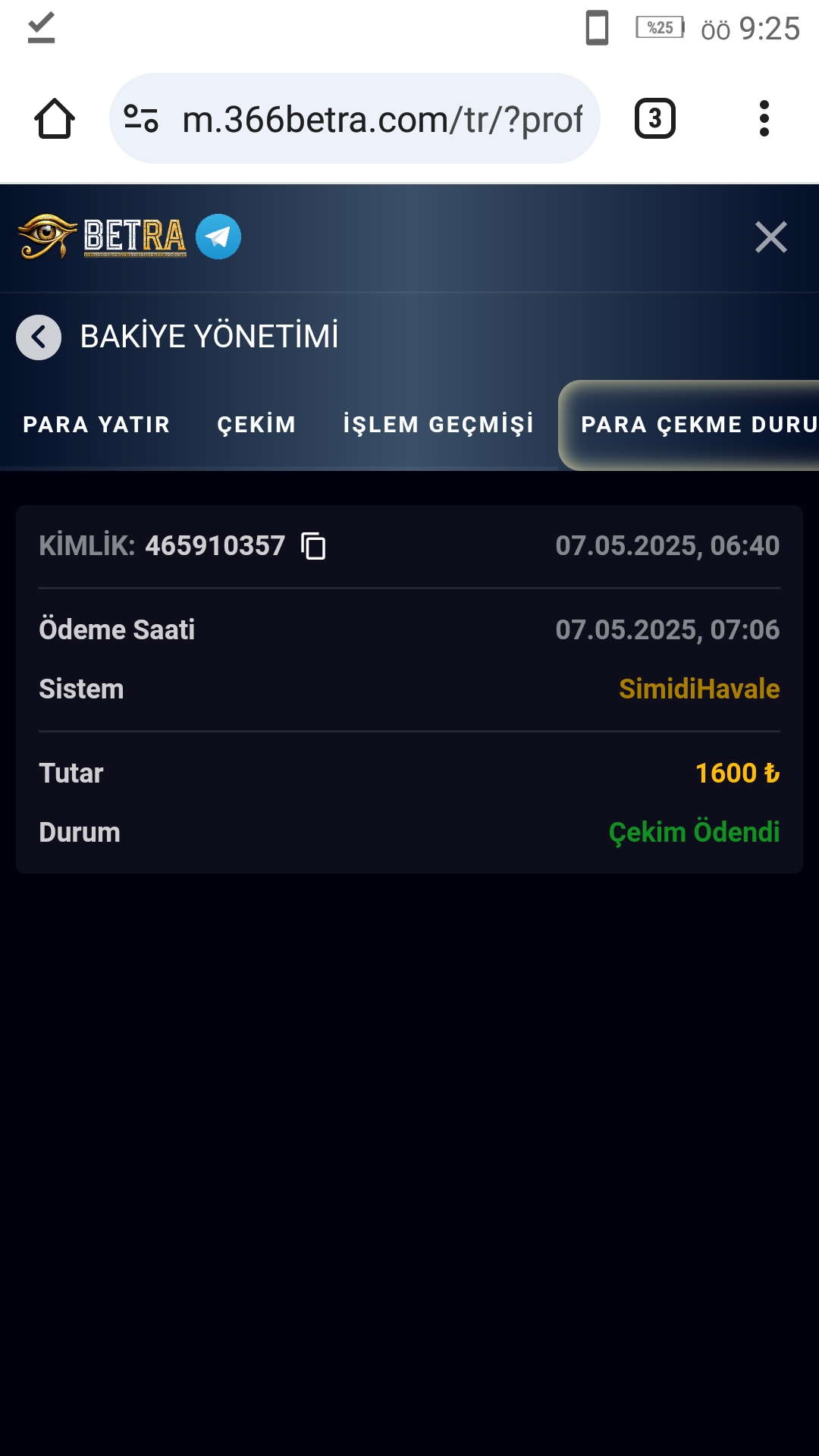The image size is (819, 1456).
Task: Close the BAKİYE YÖNETİMİ panel
Action: (771, 237)
